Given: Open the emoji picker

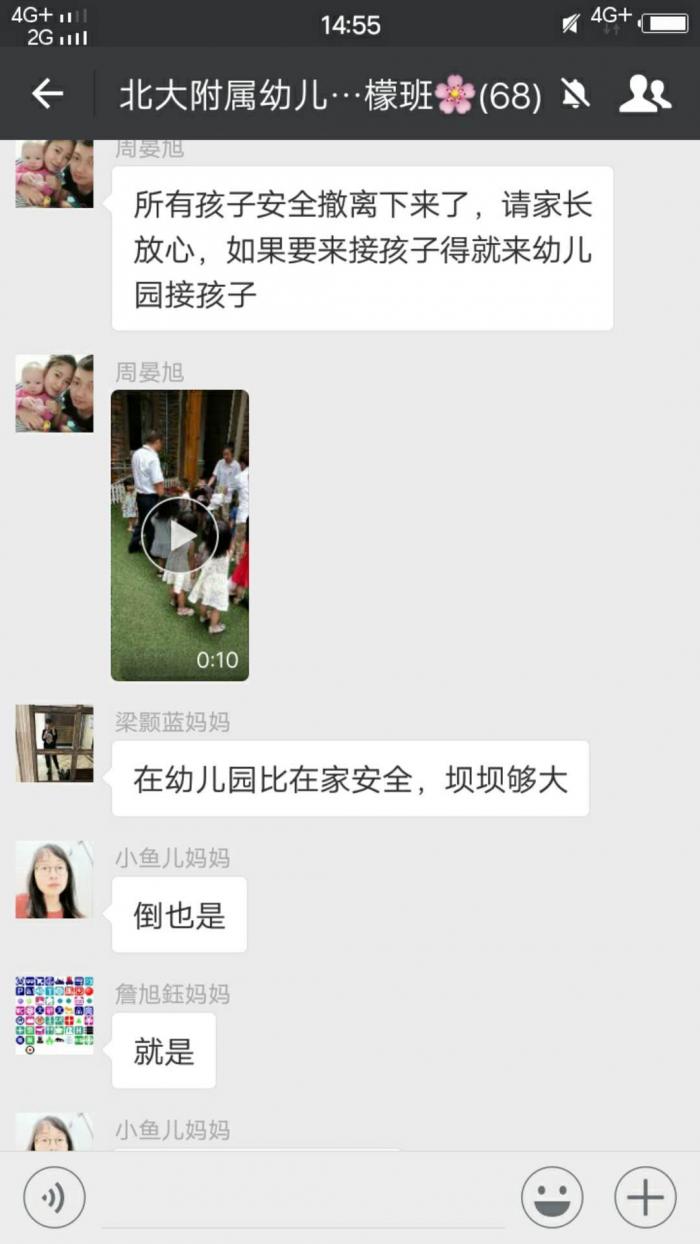Looking at the screenshot, I should (552, 1197).
